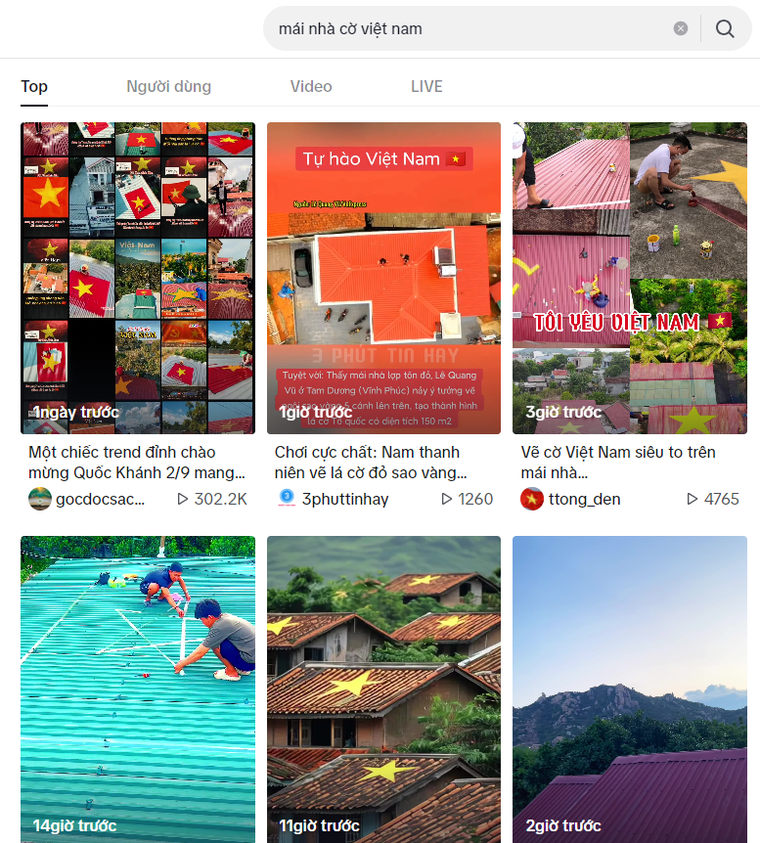Clear the search query text
760x843 pixels.
(x=681, y=29)
